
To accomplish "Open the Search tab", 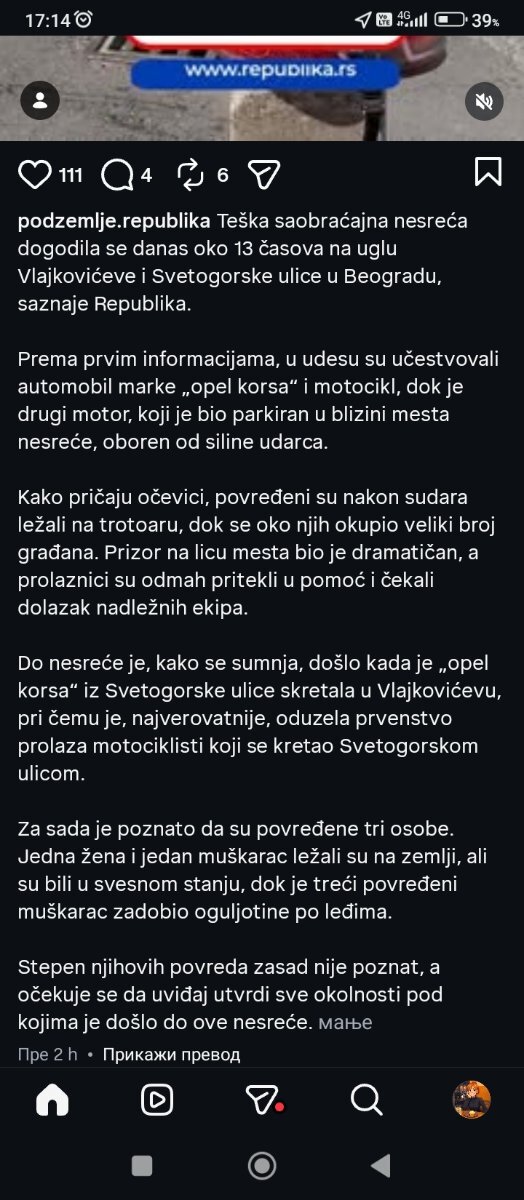I will point(367,1100).
